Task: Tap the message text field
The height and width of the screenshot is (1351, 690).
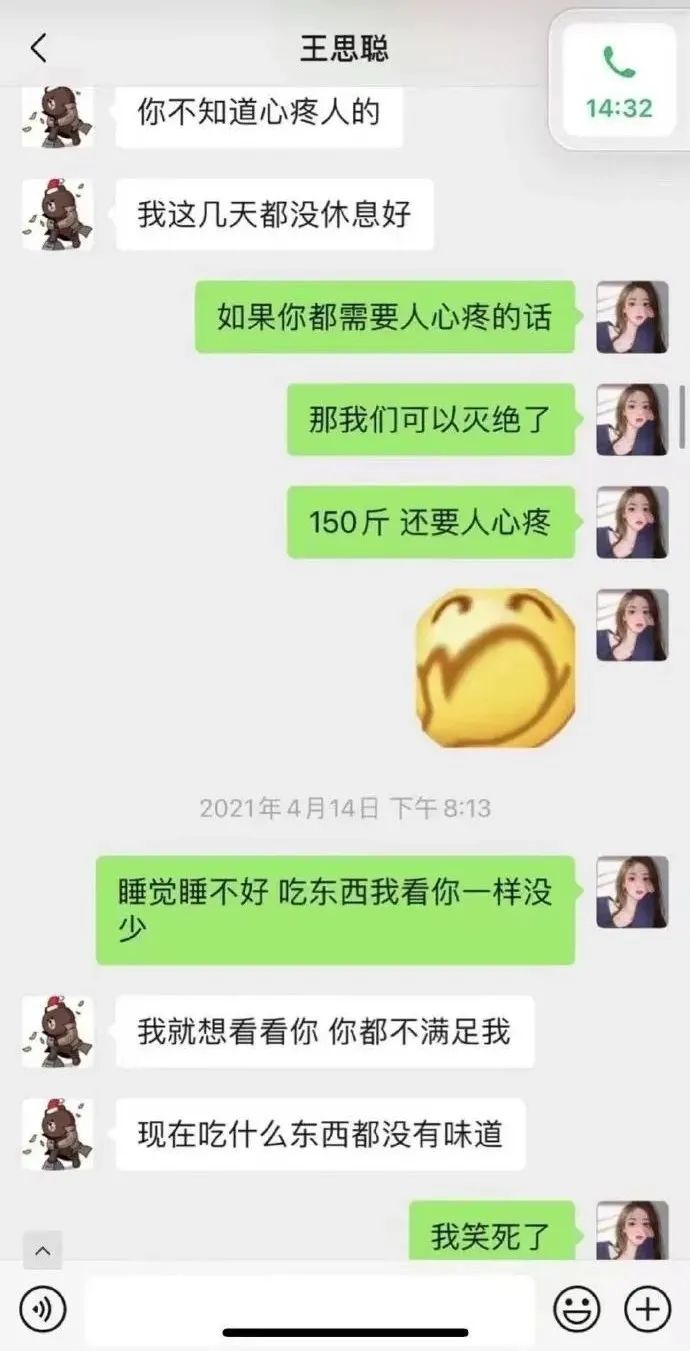Action: (310, 1308)
